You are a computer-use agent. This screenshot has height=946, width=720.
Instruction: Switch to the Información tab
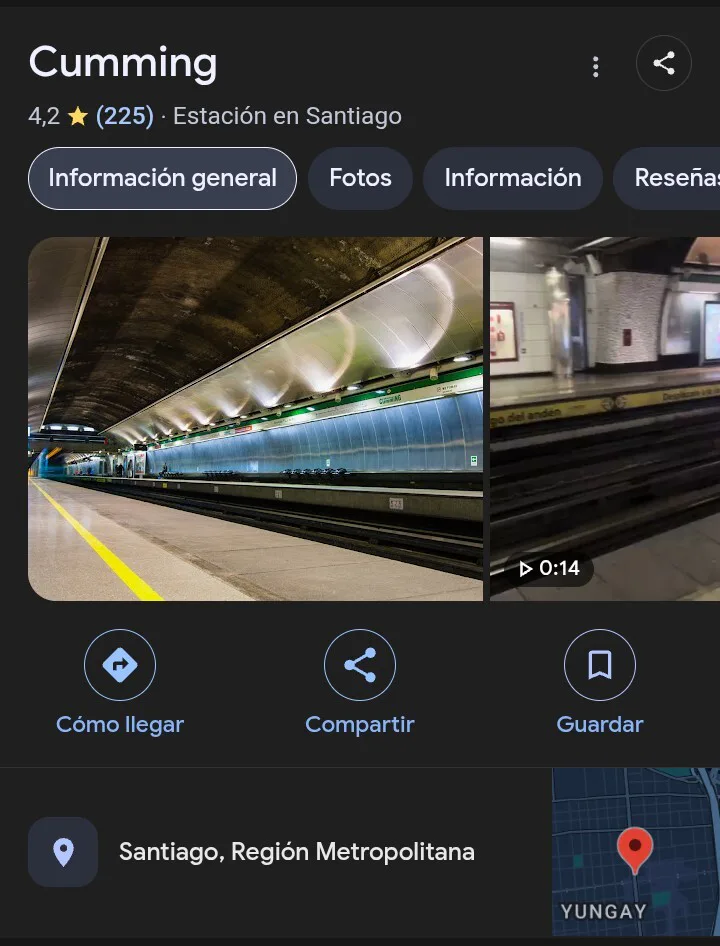click(512, 179)
